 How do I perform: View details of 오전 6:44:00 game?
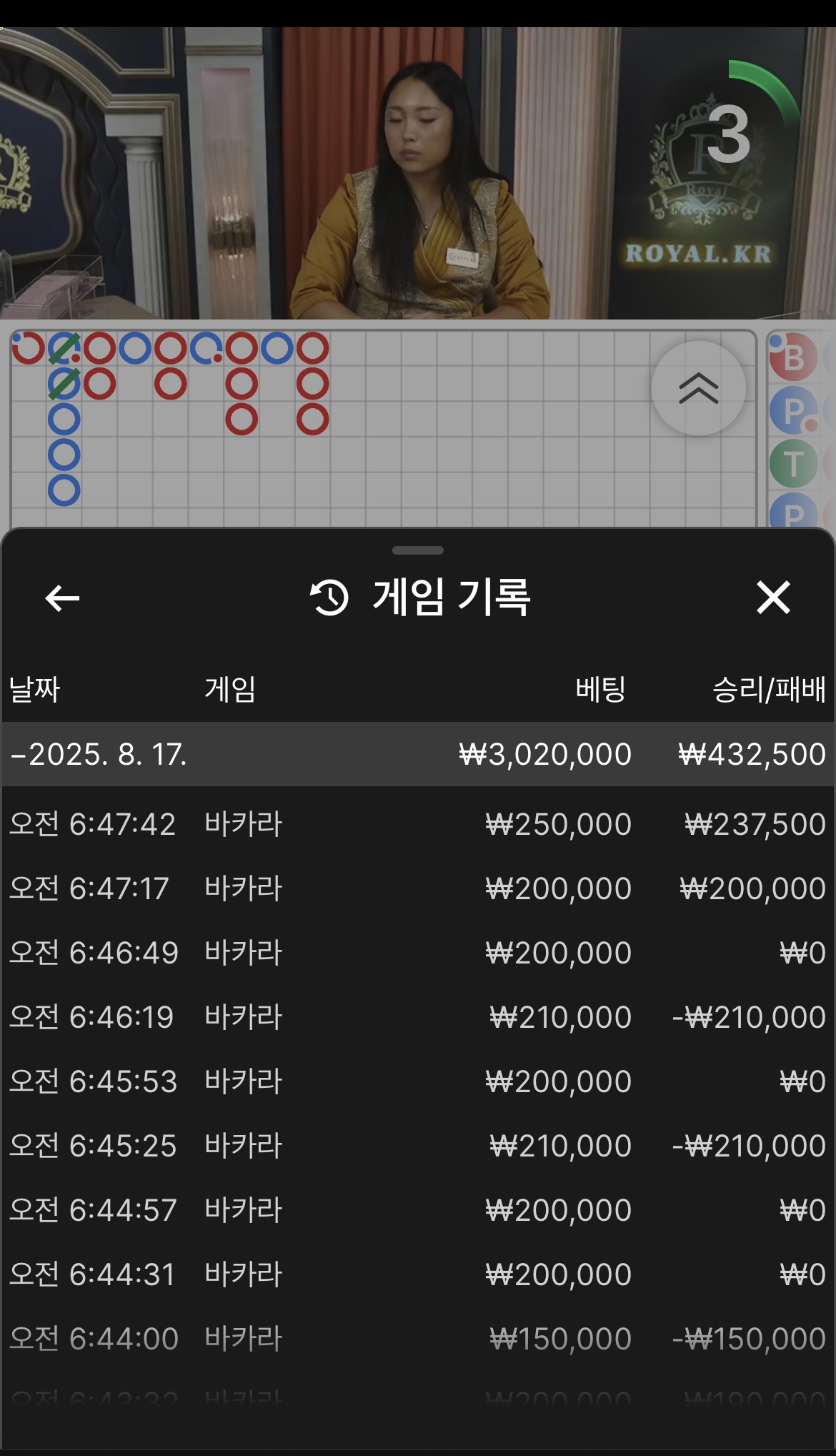click(x=418, y=1339)
